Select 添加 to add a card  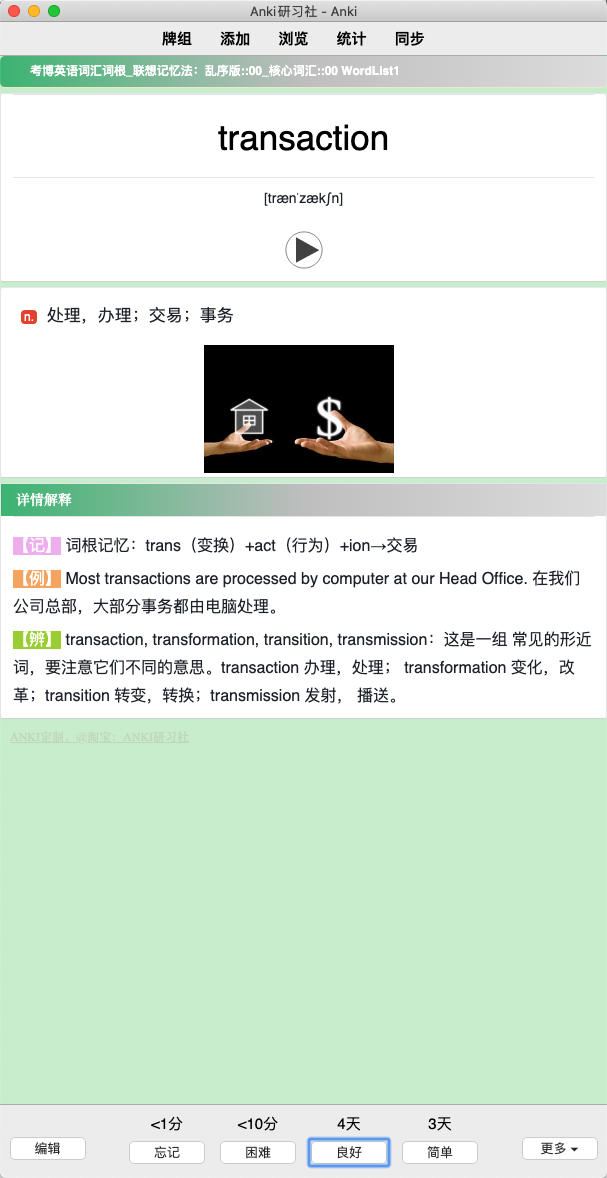click(x=235, y=39)
